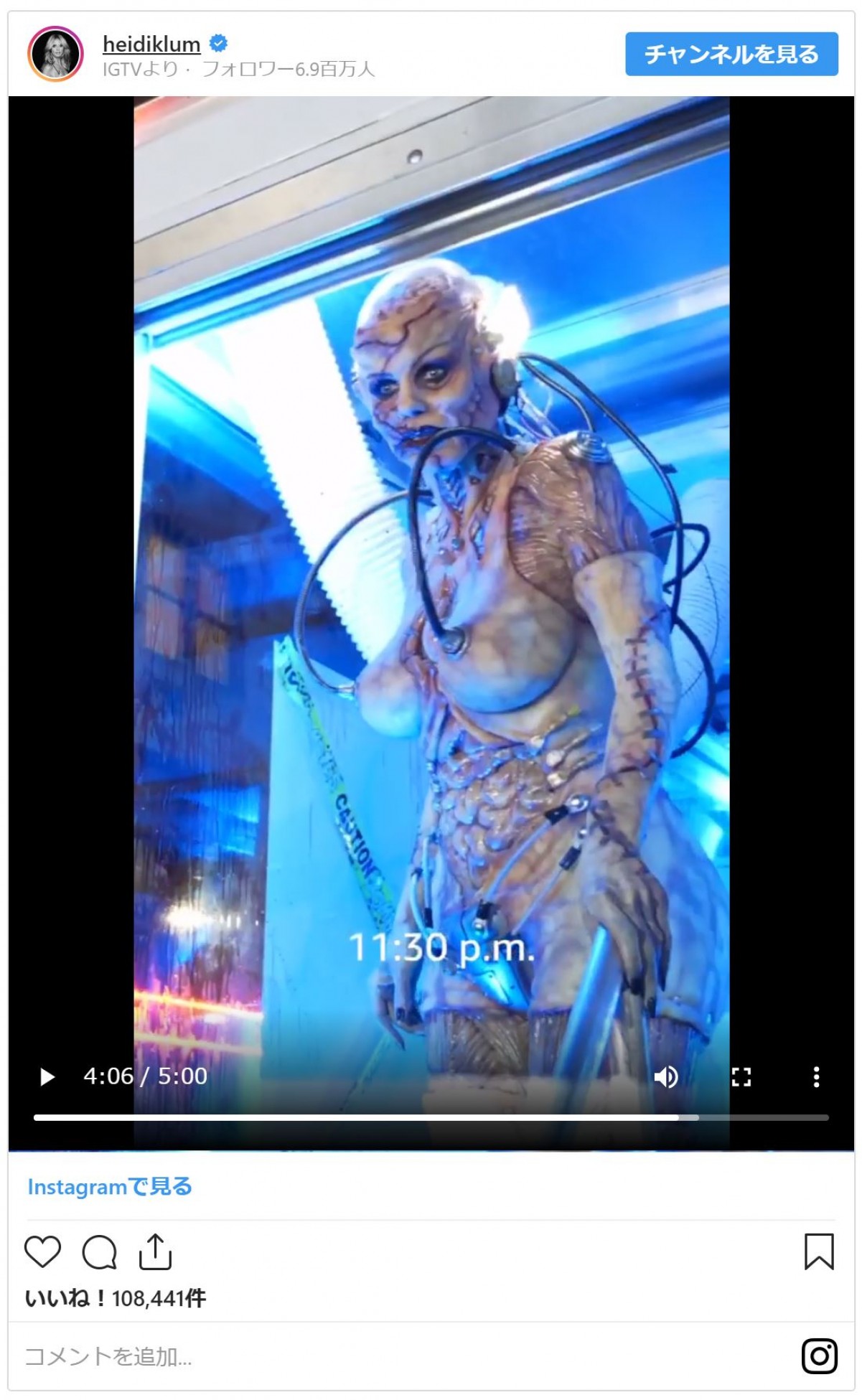Image resolution: width=862 pixels, height=1400 pixels.
Task: Bookmark this post
Action: (x=819, y=1252)
